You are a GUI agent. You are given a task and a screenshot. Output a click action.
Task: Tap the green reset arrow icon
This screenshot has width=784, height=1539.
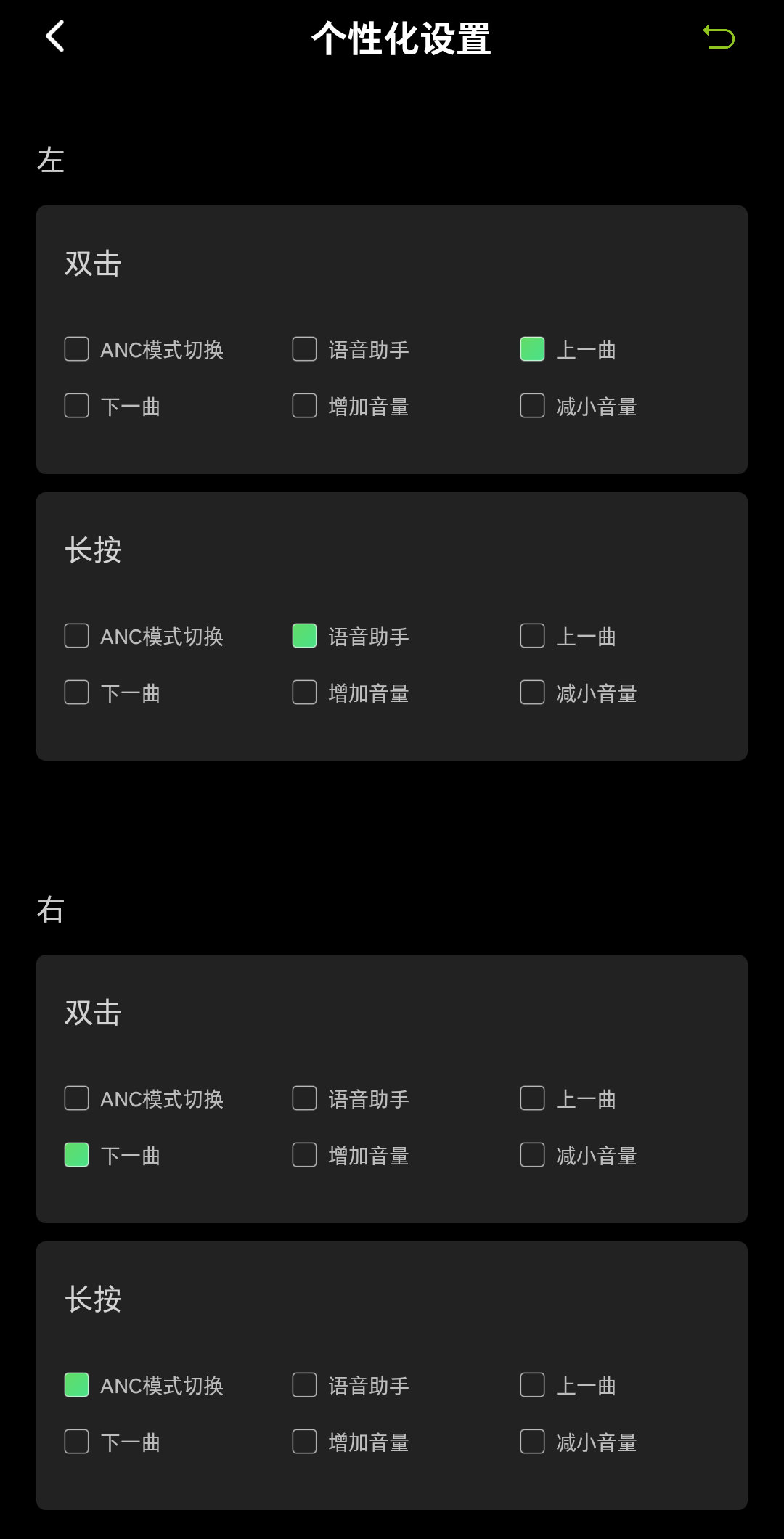pyautogui.click(x=719, y=37)
